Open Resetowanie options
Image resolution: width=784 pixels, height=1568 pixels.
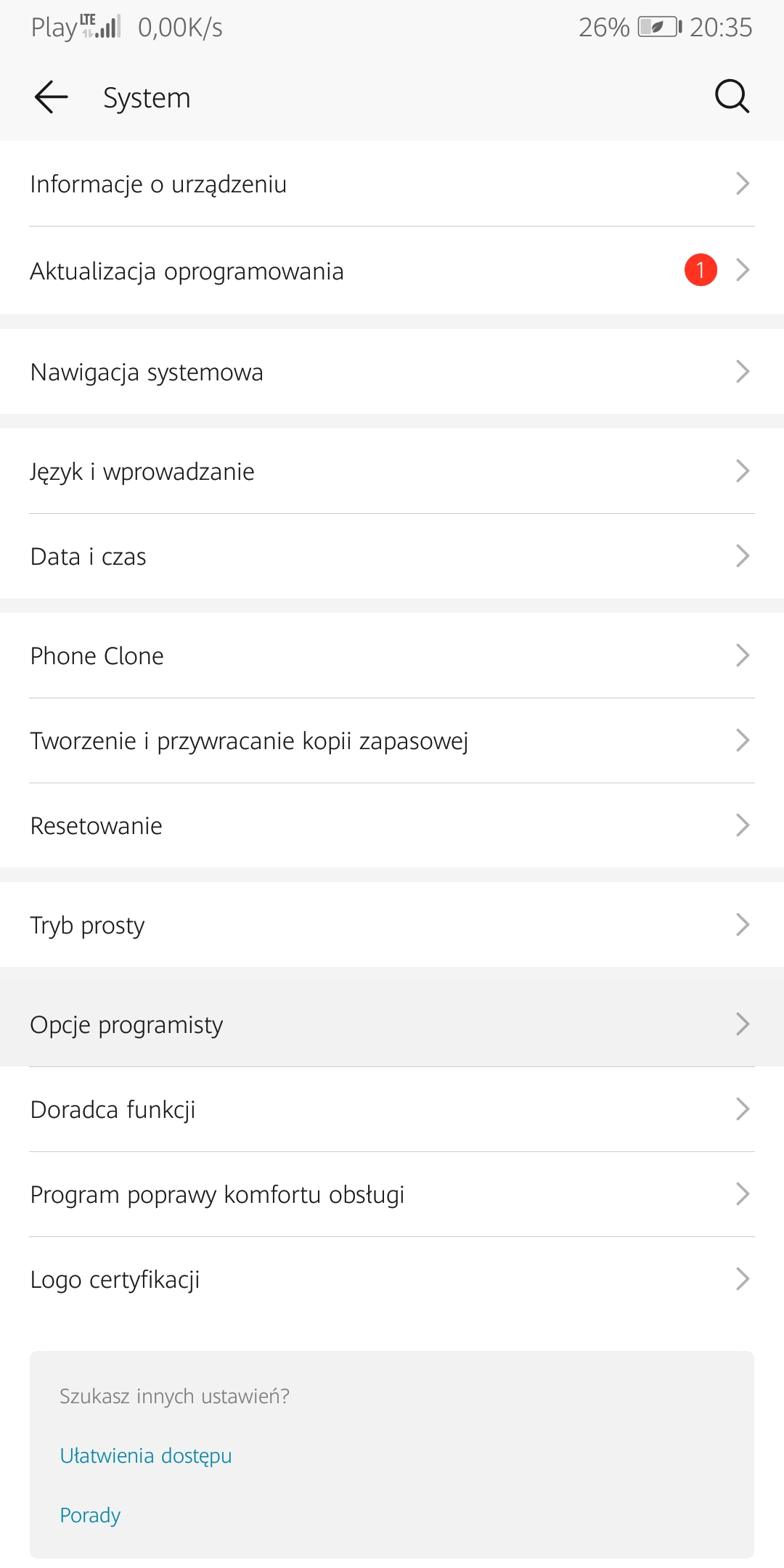(x=392, y=825)
